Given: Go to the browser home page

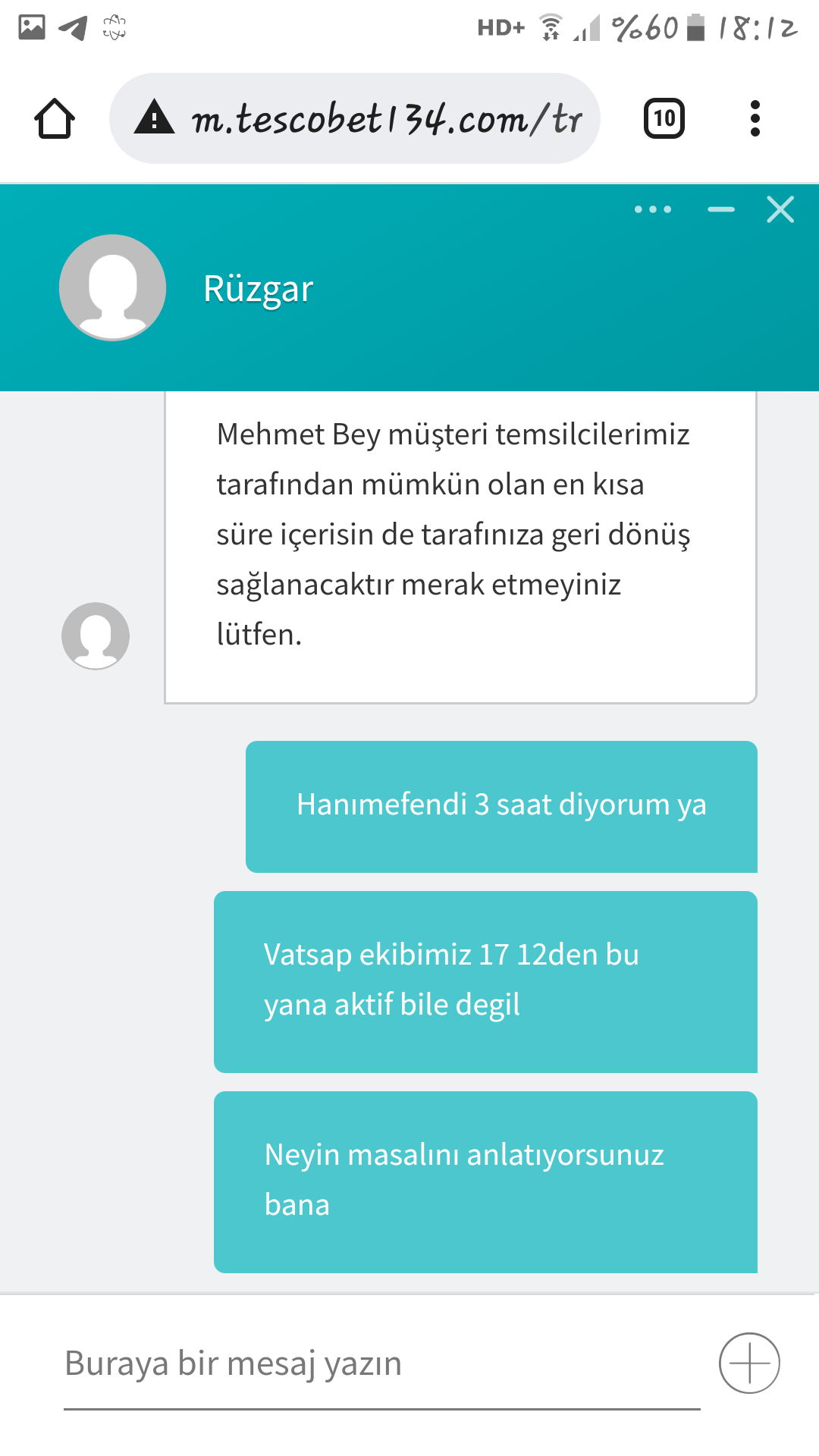Looking at the screenshot, I should [54, 119].
